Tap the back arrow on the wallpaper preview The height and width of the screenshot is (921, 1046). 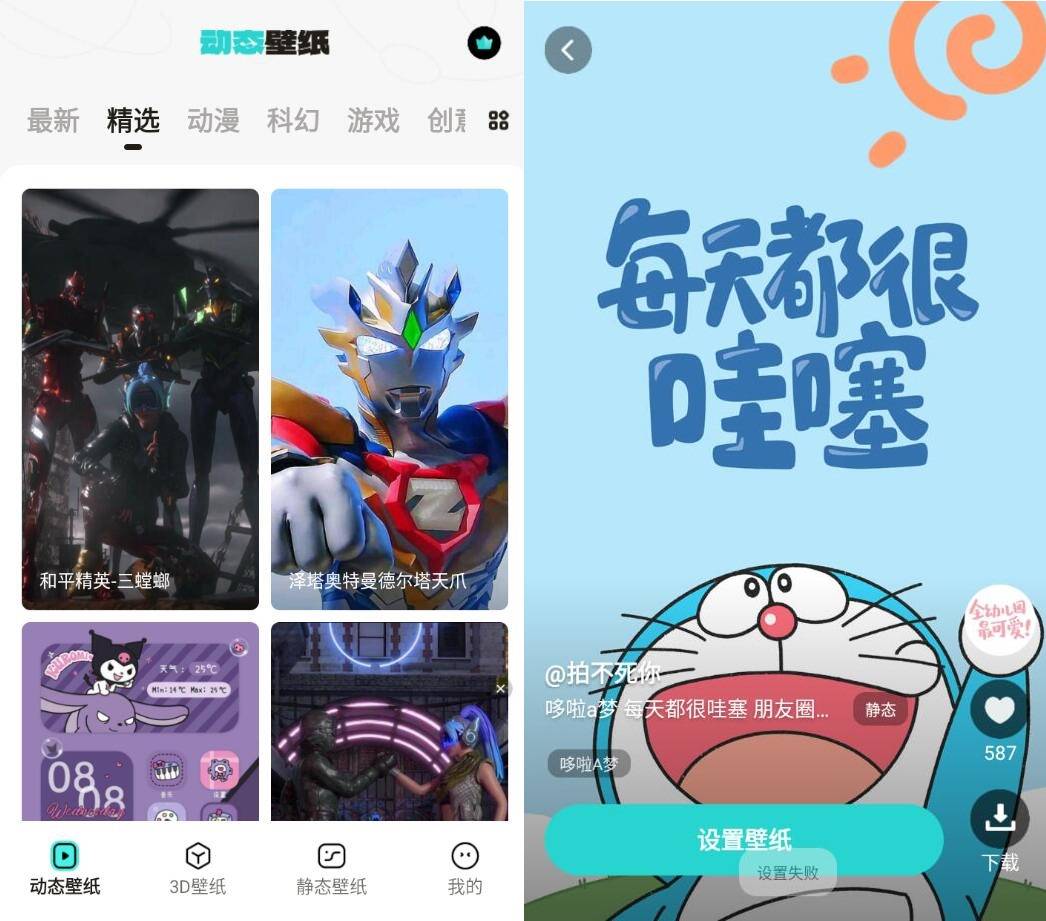(568, 50)
